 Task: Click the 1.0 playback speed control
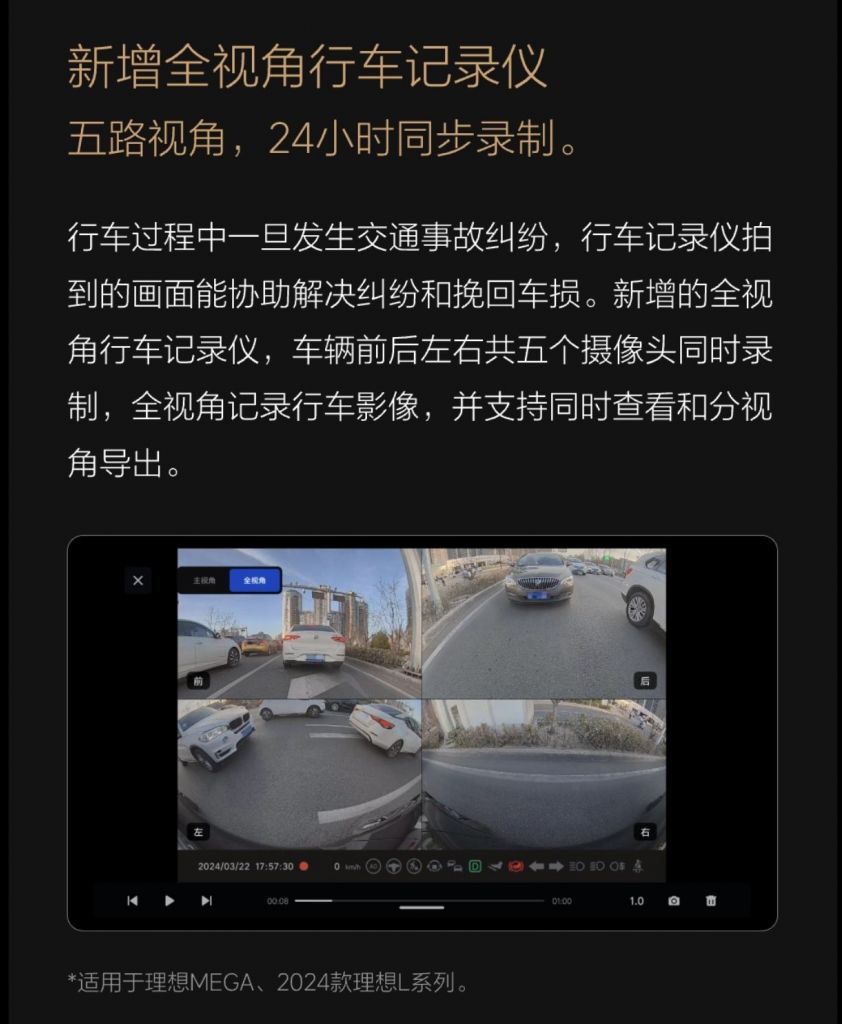[x=636, y=901]
